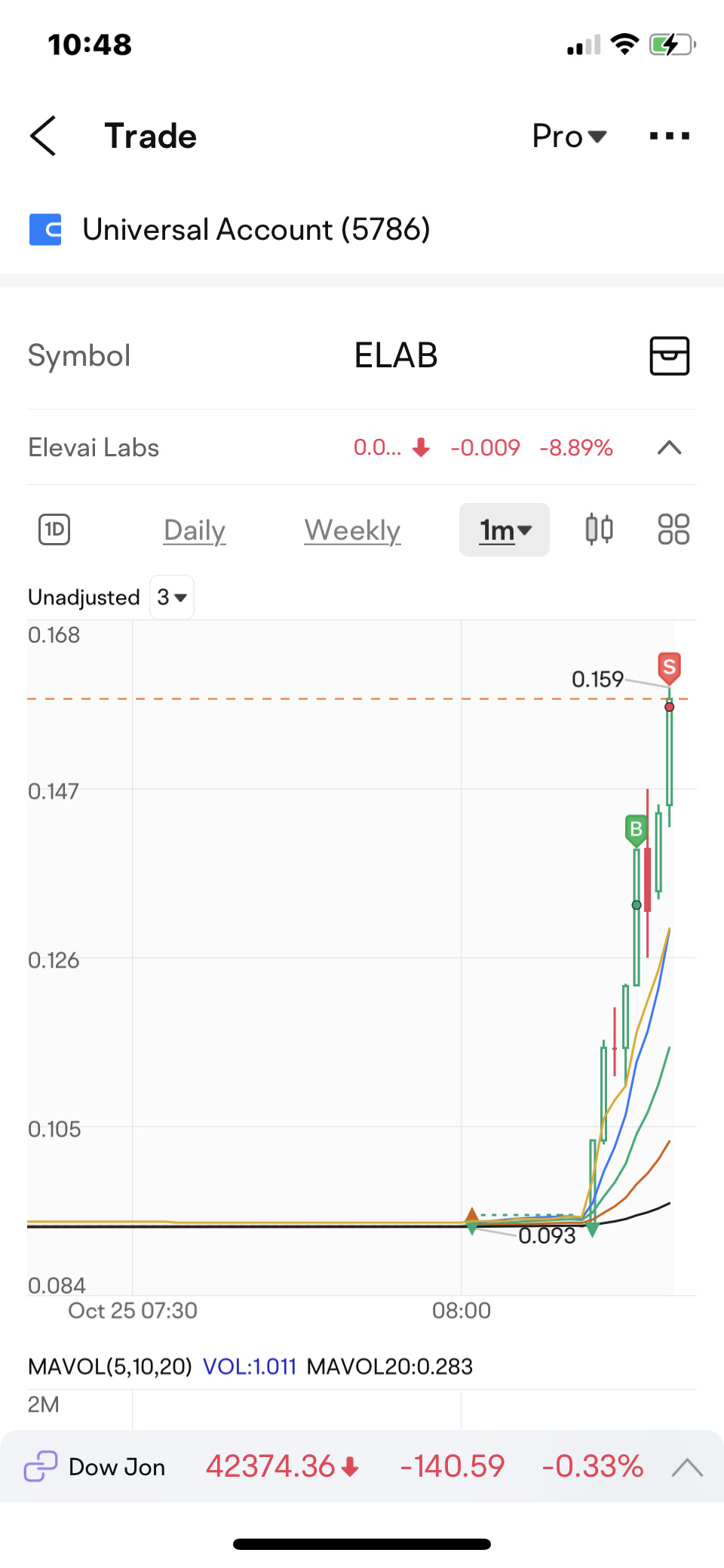Tap the ELAB symbol field
This screenshot has width=724, height=1568.
[396, 355]
